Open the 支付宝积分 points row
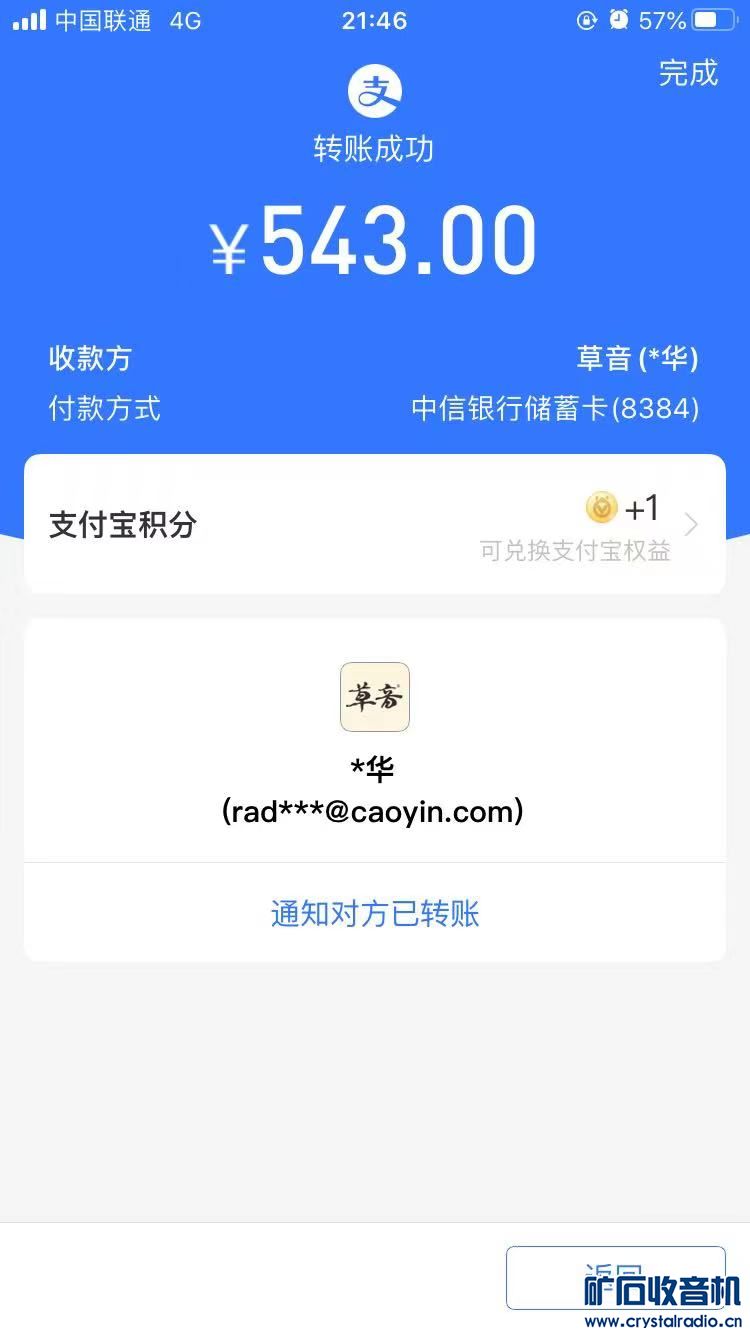This screenshot has height=1334, width=750. [374, 524]
